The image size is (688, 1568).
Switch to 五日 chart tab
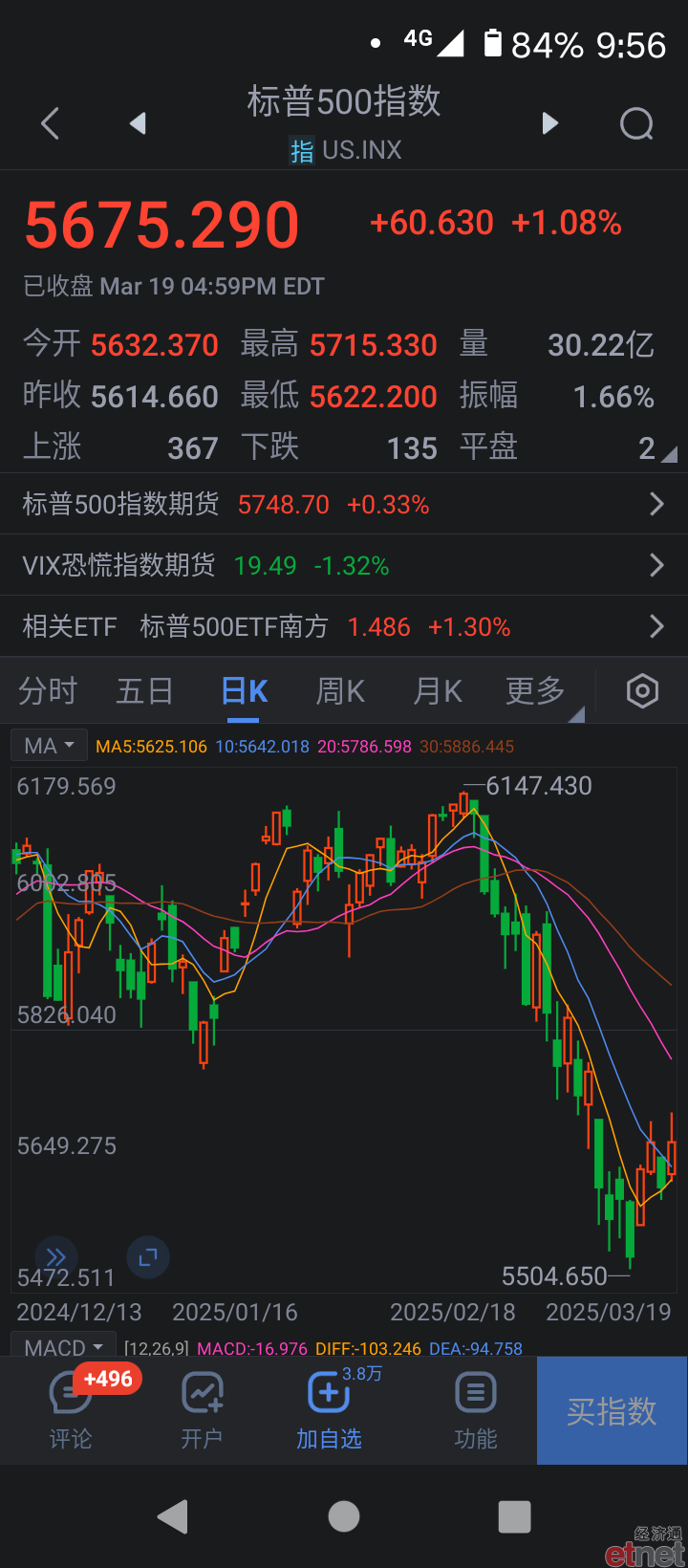(145, 690)
